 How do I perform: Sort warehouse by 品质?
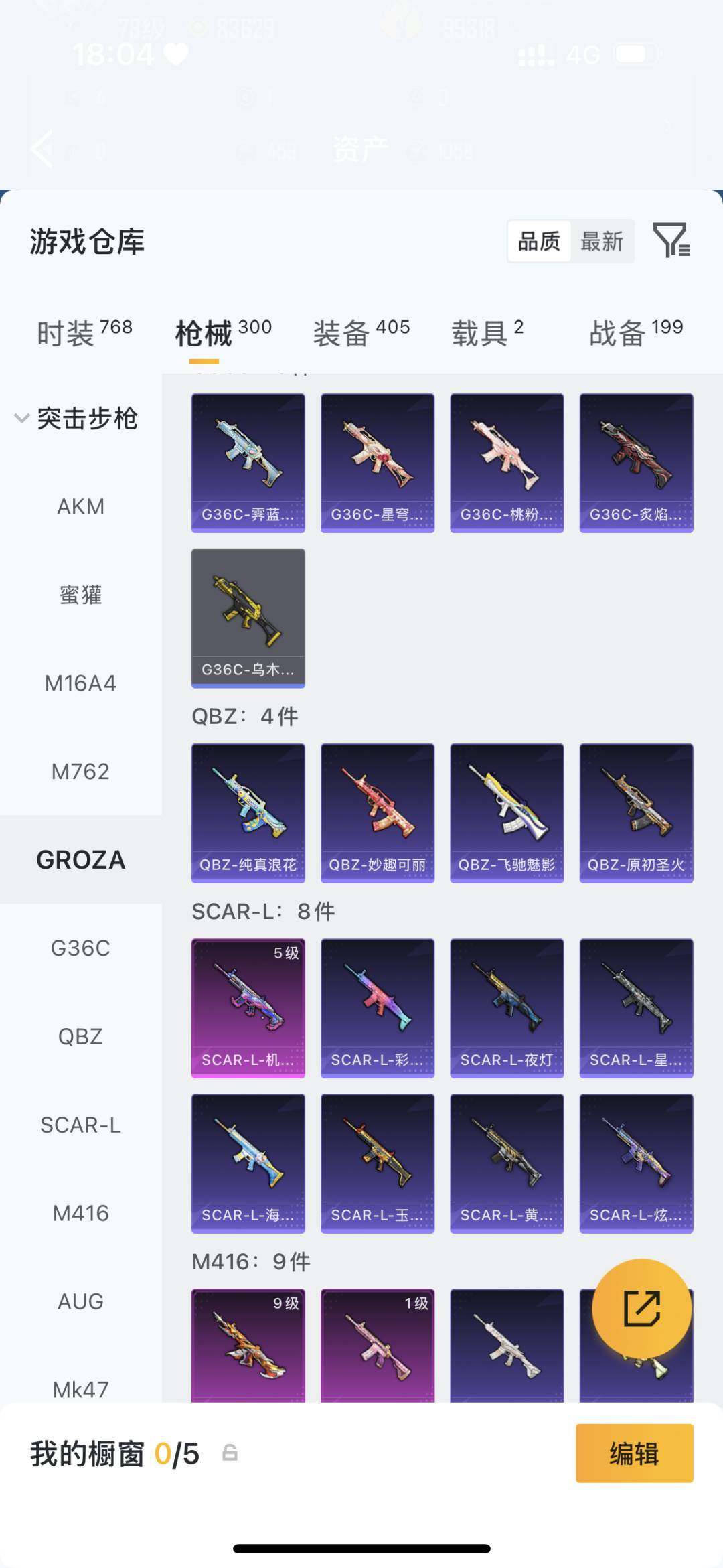540,241
